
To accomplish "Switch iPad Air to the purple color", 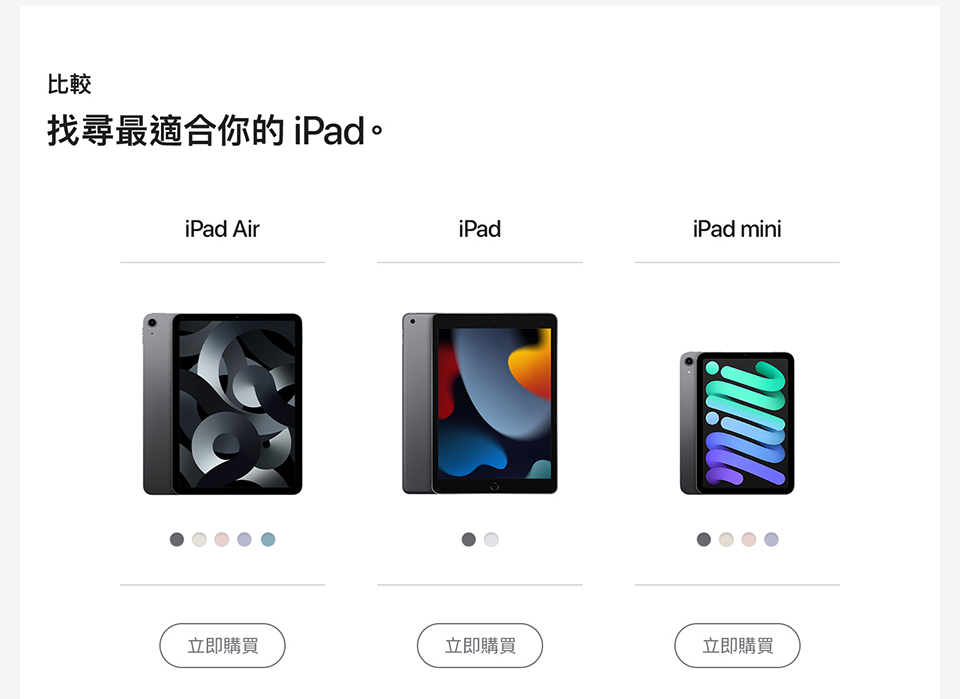I will (245, 539).
